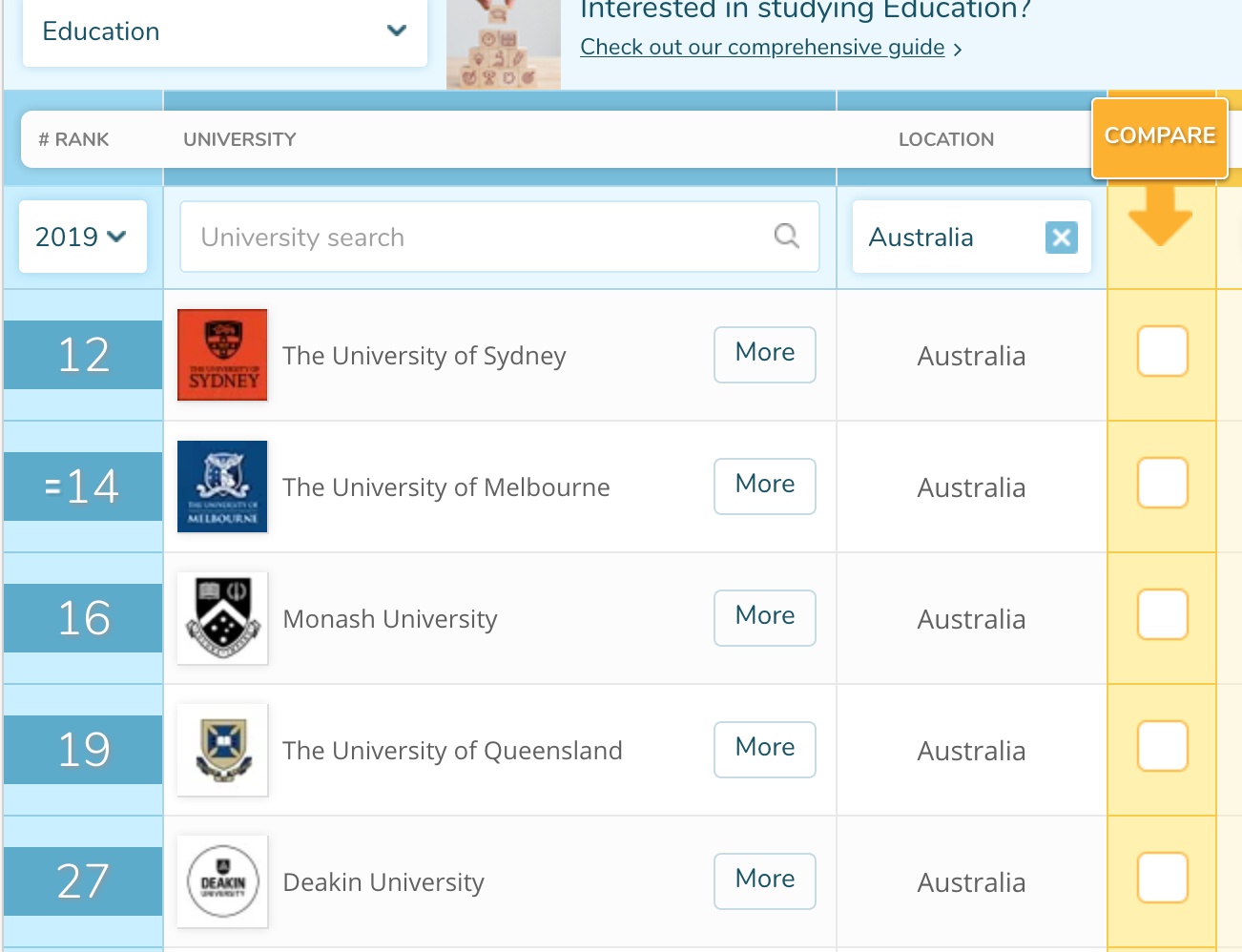1242x952 pixels.
Task: Tap More for Deakin University
Action: (x=764, y=880)
